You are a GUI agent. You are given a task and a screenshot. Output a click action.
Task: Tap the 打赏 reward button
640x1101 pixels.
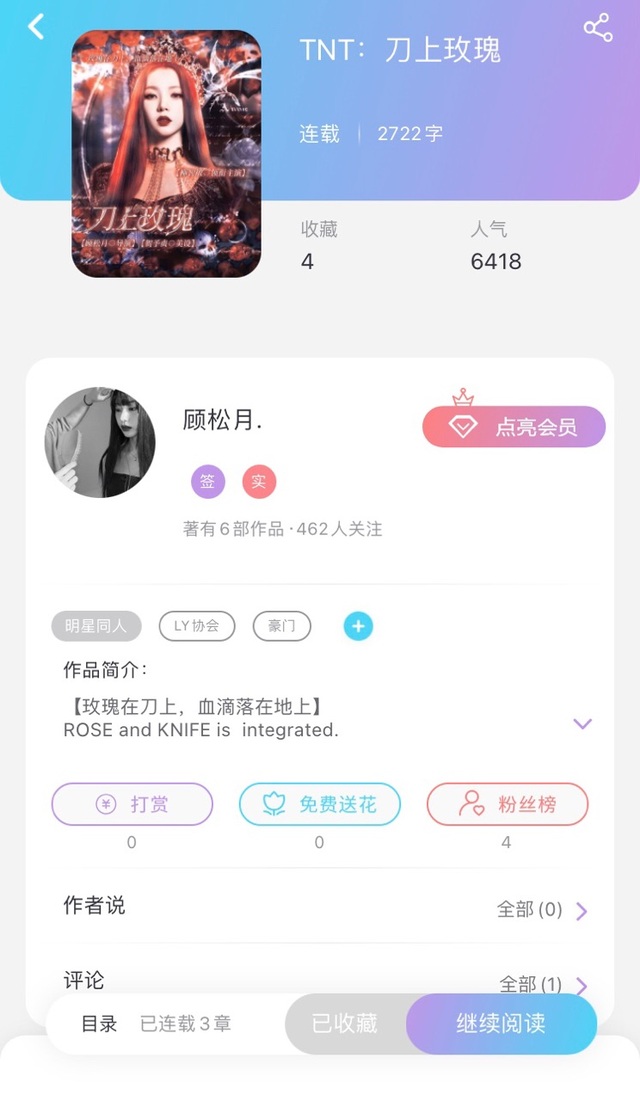(132, 804)
